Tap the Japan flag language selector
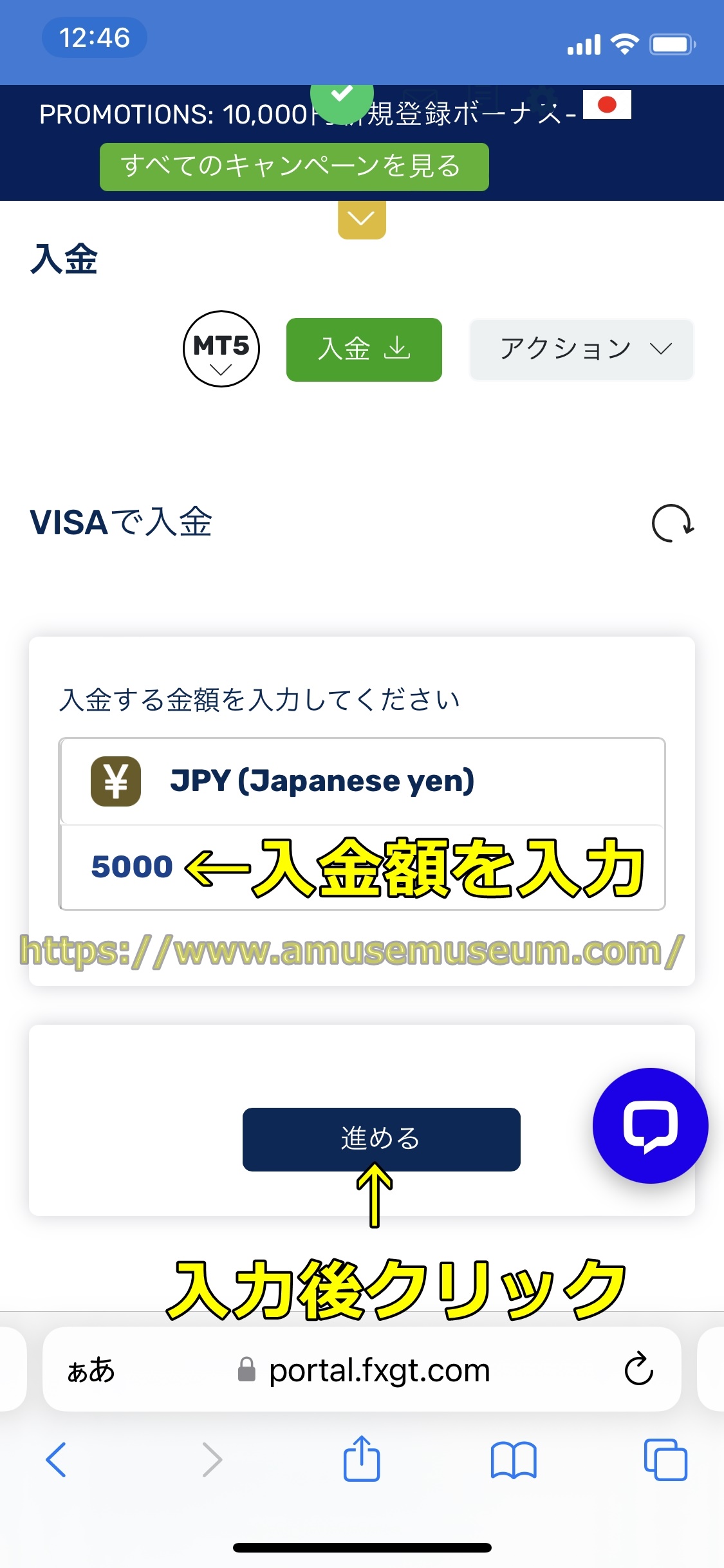Image resolution: width=724 pixels, height=1568 pixels. tap(607, 105)
